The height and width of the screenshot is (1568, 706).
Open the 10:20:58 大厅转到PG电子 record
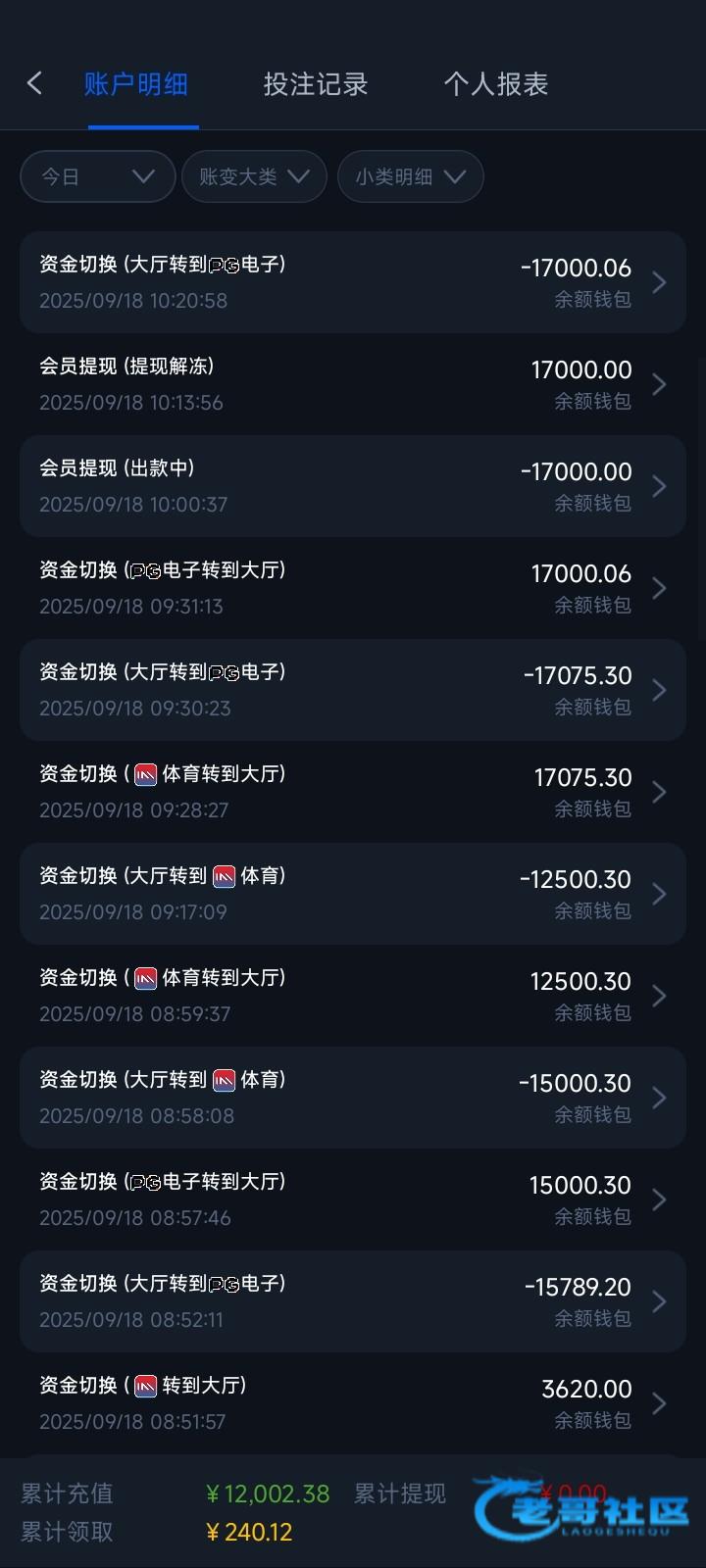tap(353, 282)
